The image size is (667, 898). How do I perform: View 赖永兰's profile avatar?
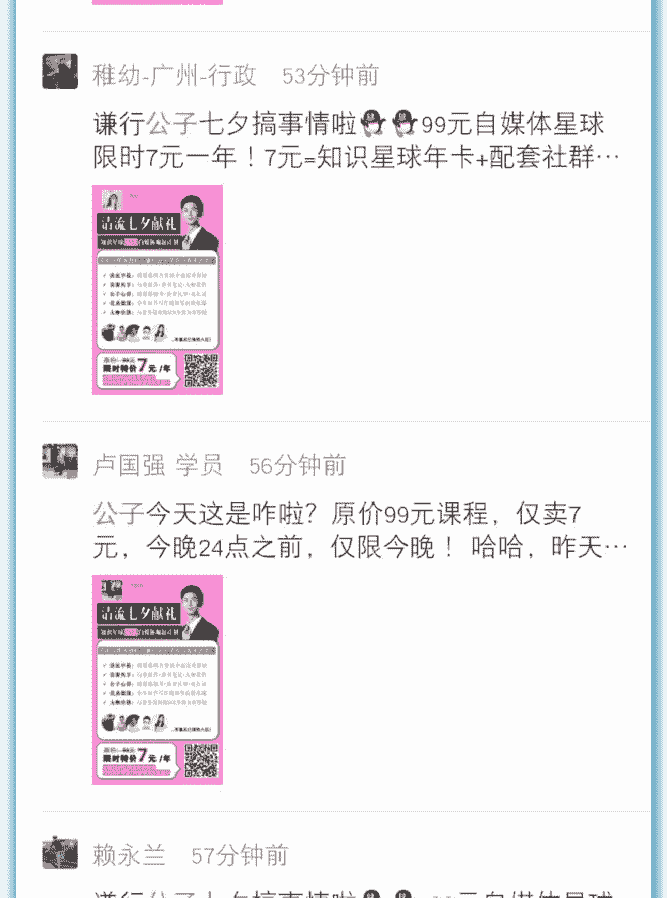click(x=60, y=852)
